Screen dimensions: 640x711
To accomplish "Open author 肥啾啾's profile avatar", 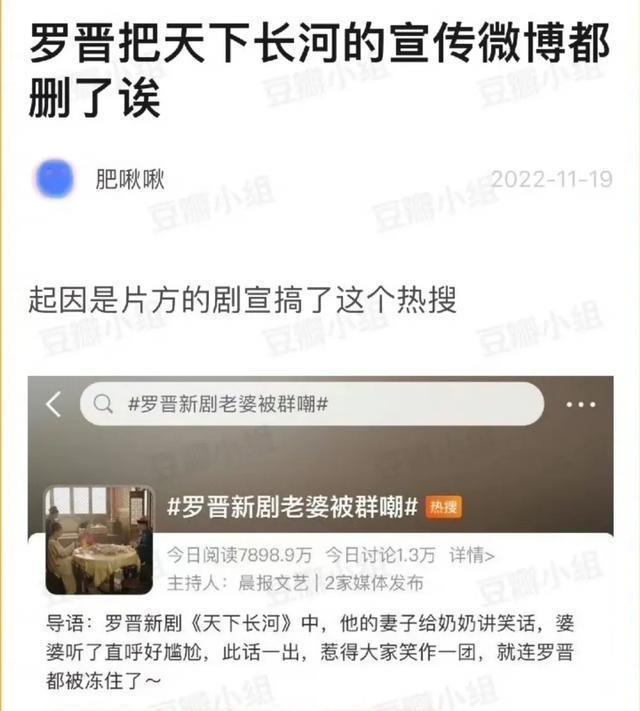I will (54, 179).
